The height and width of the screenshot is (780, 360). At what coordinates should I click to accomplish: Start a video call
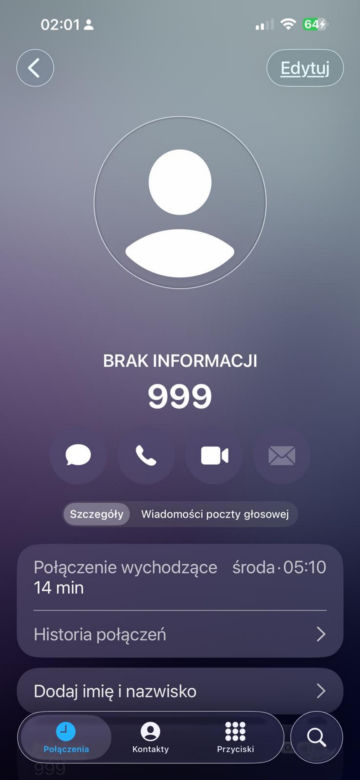pyautogui.click(x=214, y=455)
